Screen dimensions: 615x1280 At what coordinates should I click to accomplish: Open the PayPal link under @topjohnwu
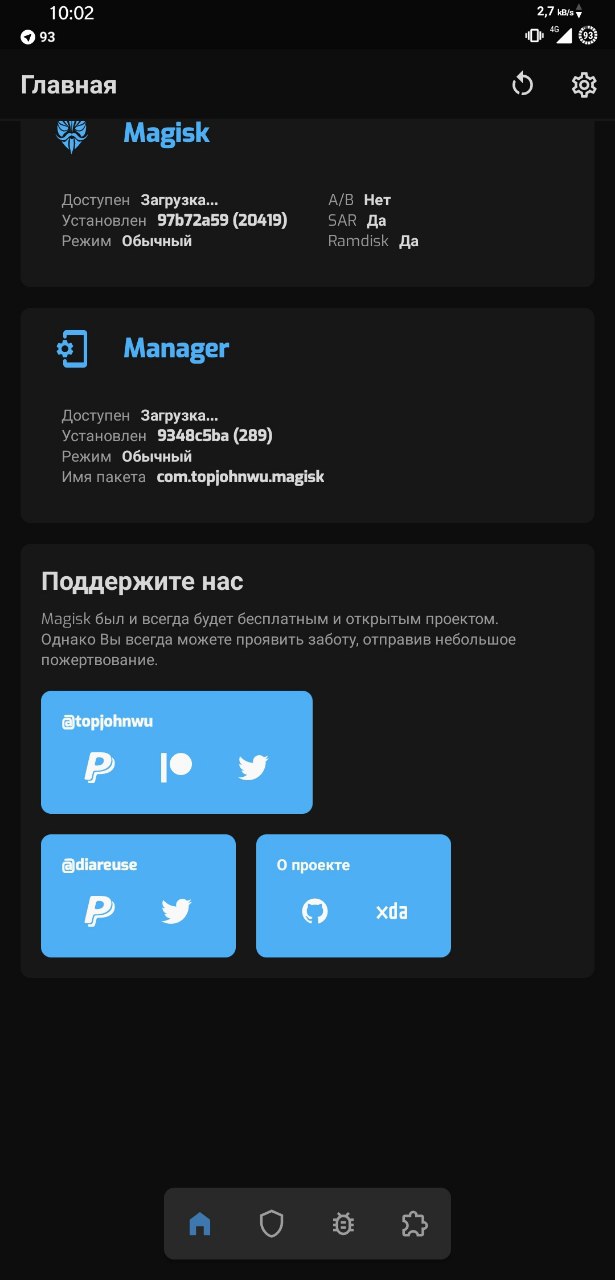99,767
